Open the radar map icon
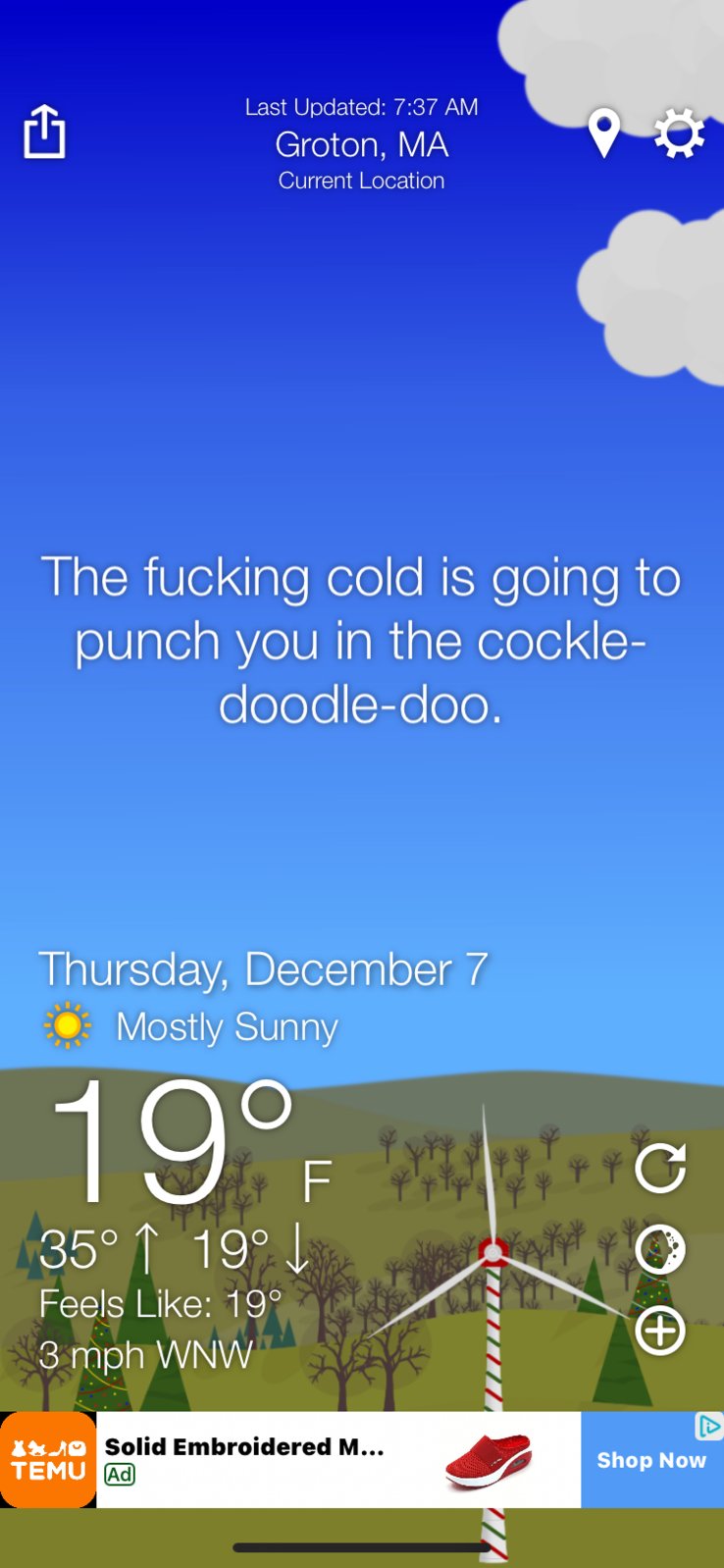Screen dimensions: 724x1568 [x=659, y=1249]
